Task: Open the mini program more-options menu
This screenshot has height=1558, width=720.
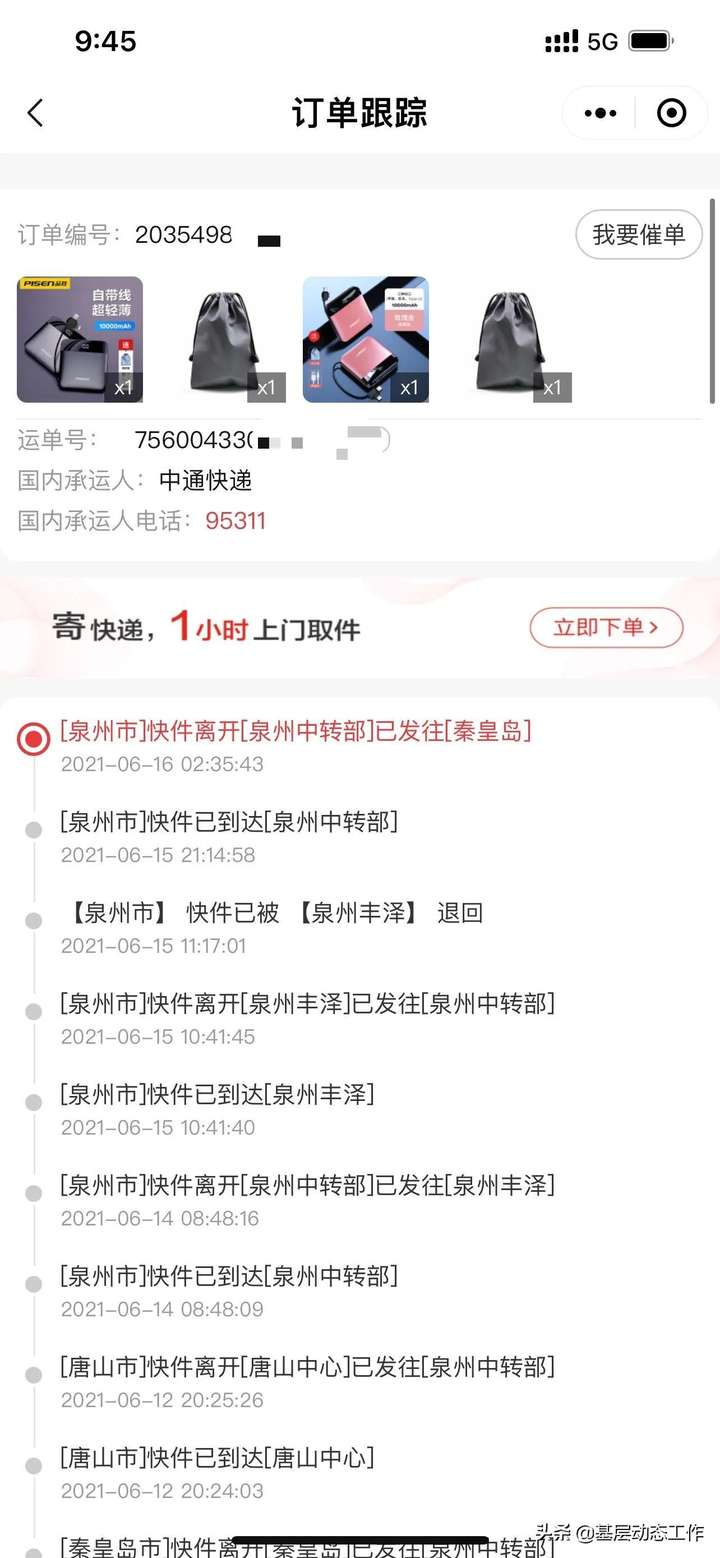Action: tap(600, 113)
